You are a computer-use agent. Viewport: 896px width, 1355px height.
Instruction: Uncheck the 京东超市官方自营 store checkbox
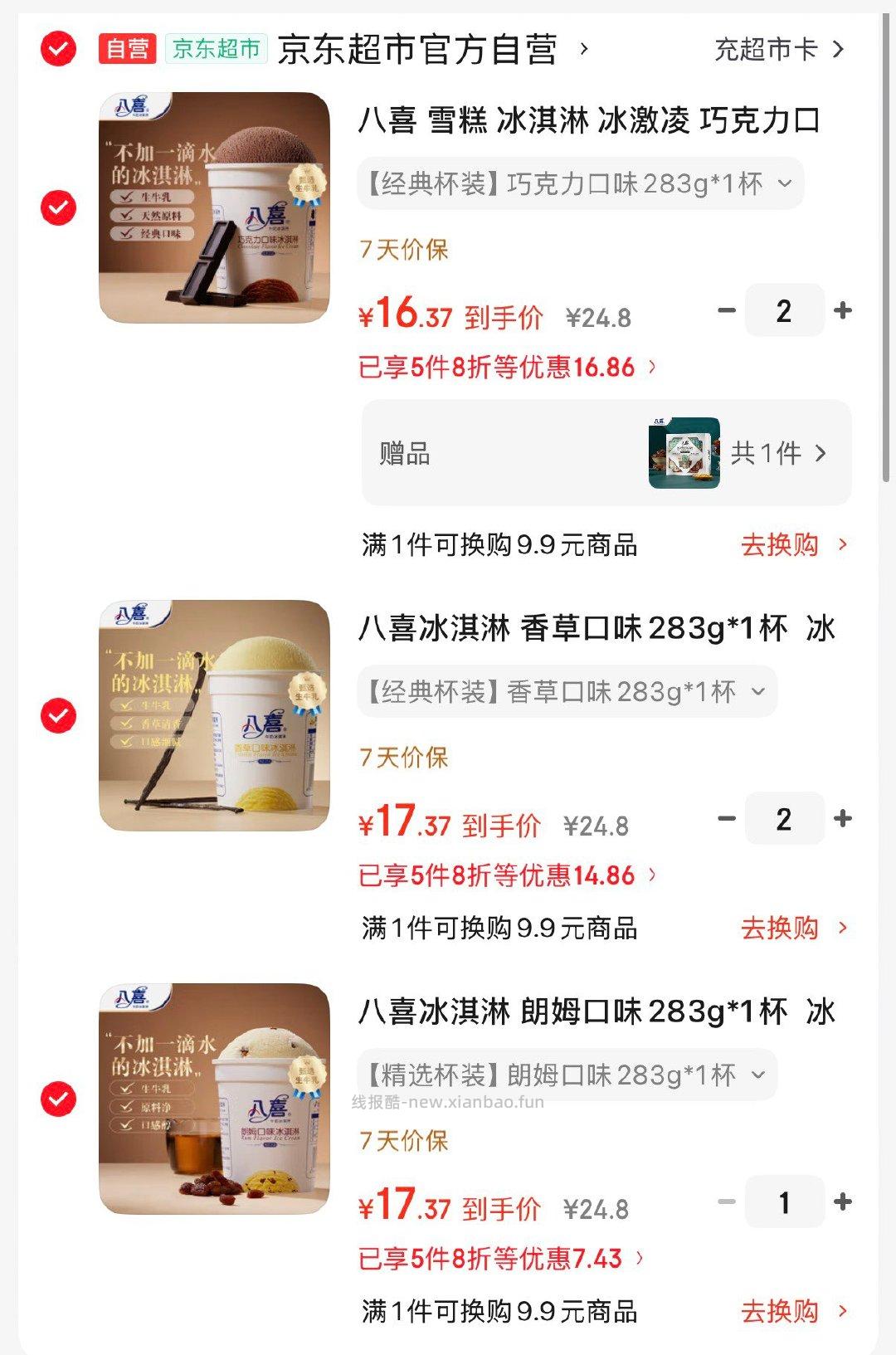point(58,49)
